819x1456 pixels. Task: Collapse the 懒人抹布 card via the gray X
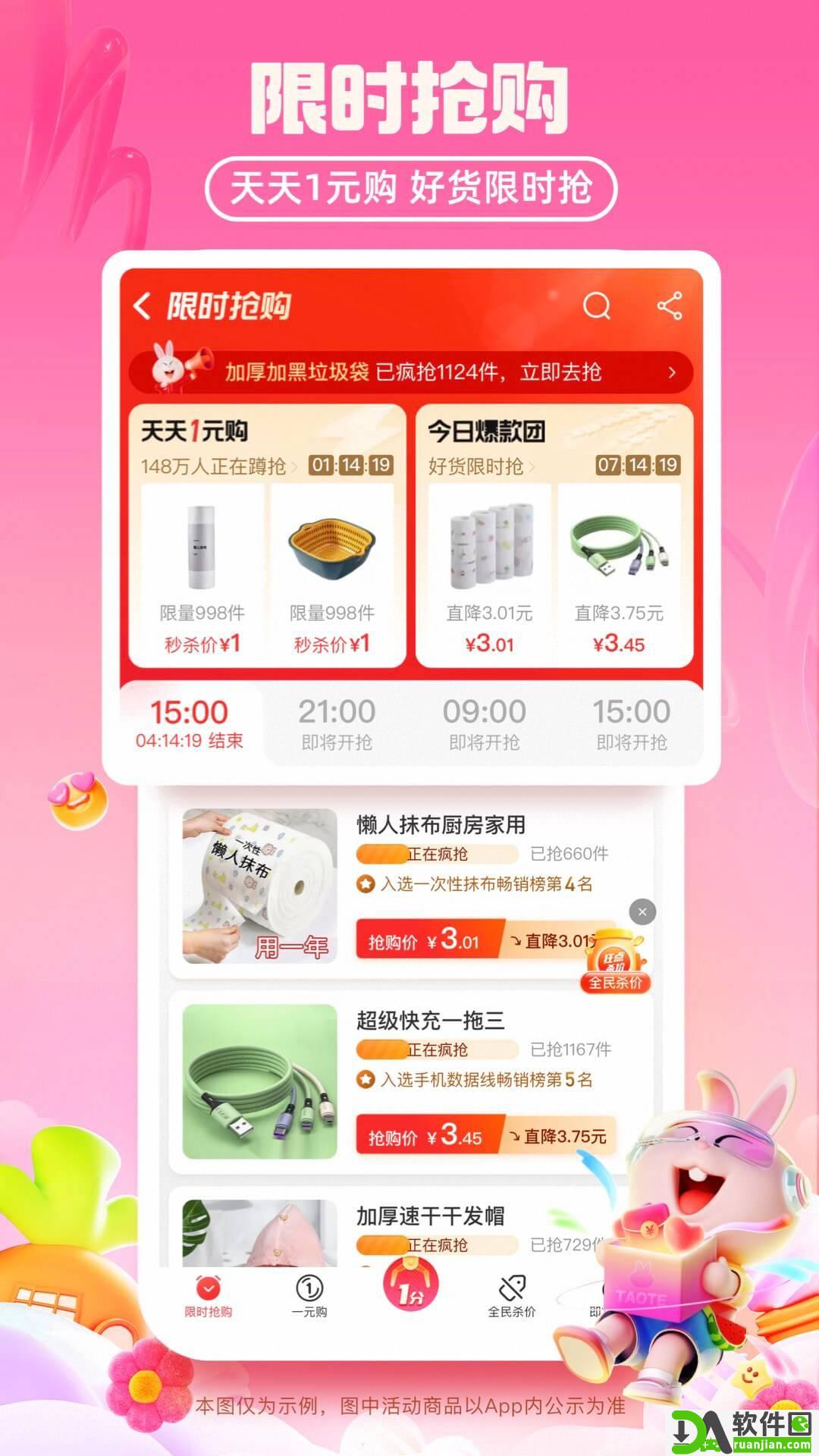(642, 911)
